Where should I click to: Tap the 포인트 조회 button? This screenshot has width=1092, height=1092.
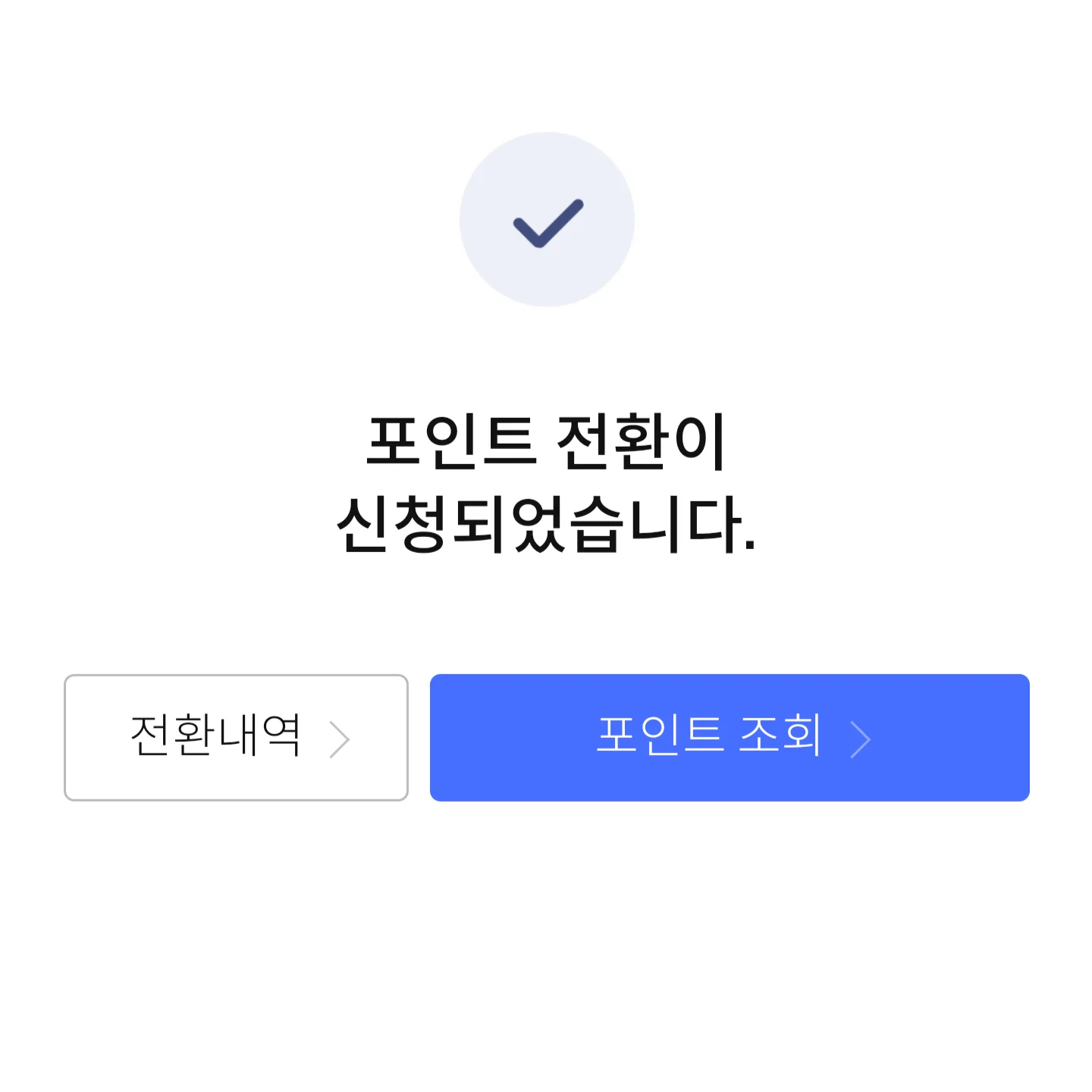[729, 737]
